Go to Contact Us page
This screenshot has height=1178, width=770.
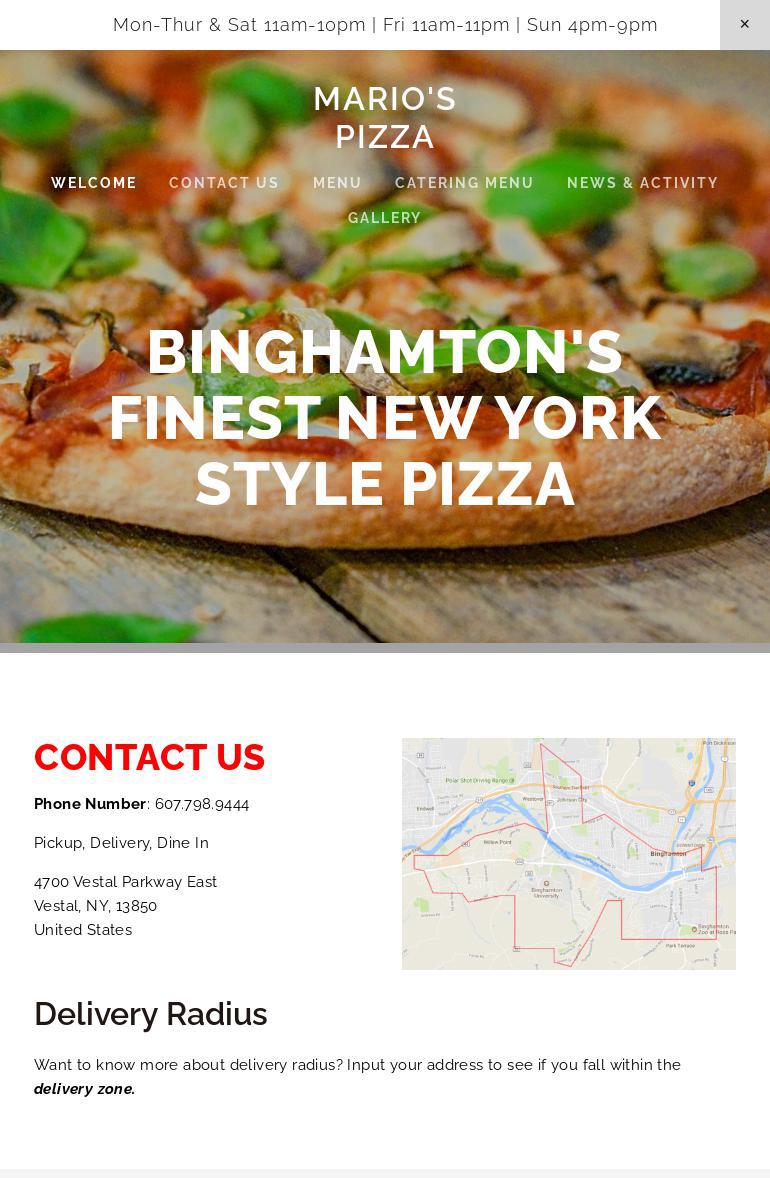tap(224, 183)
